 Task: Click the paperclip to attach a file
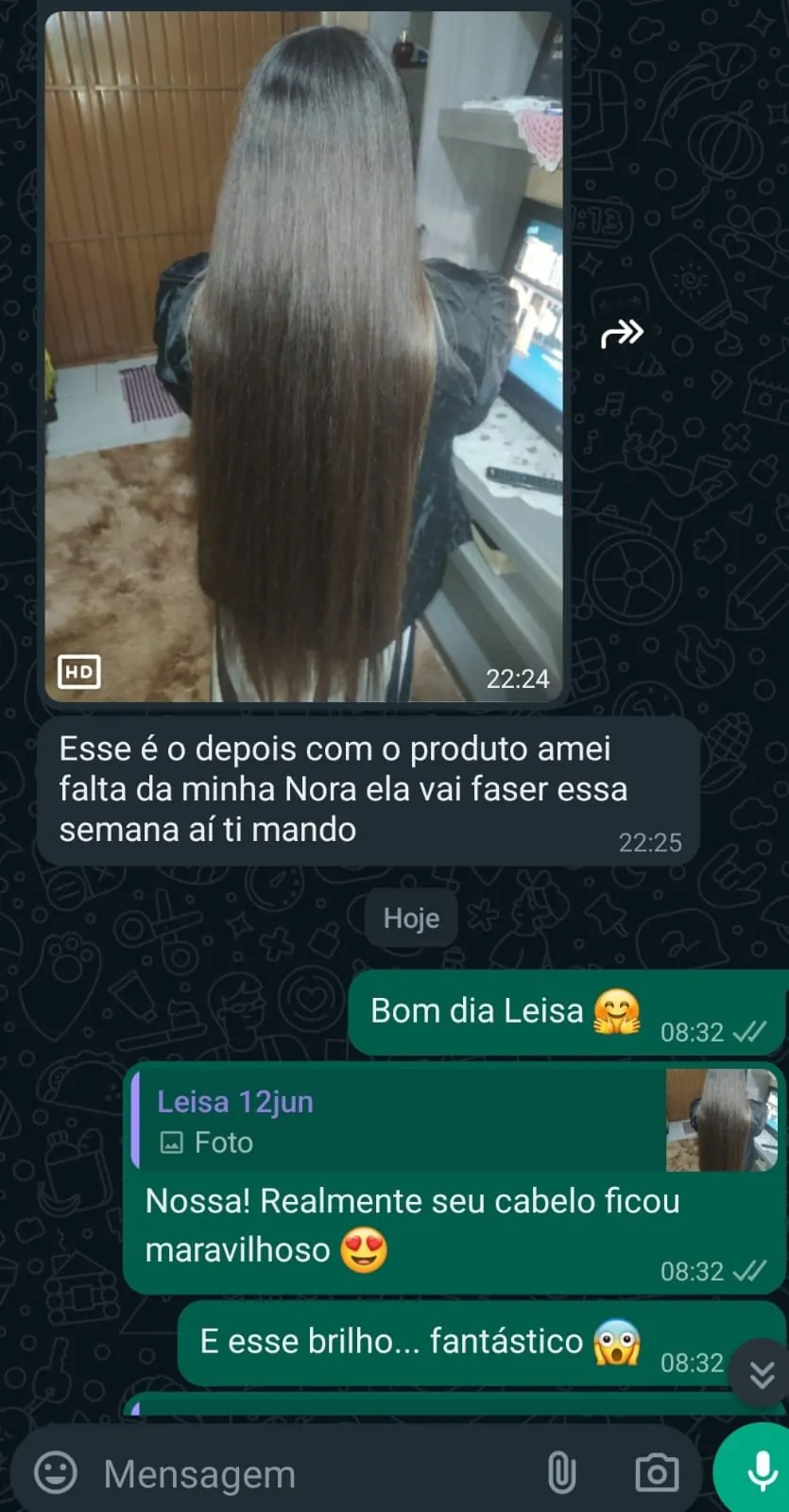561,1471
